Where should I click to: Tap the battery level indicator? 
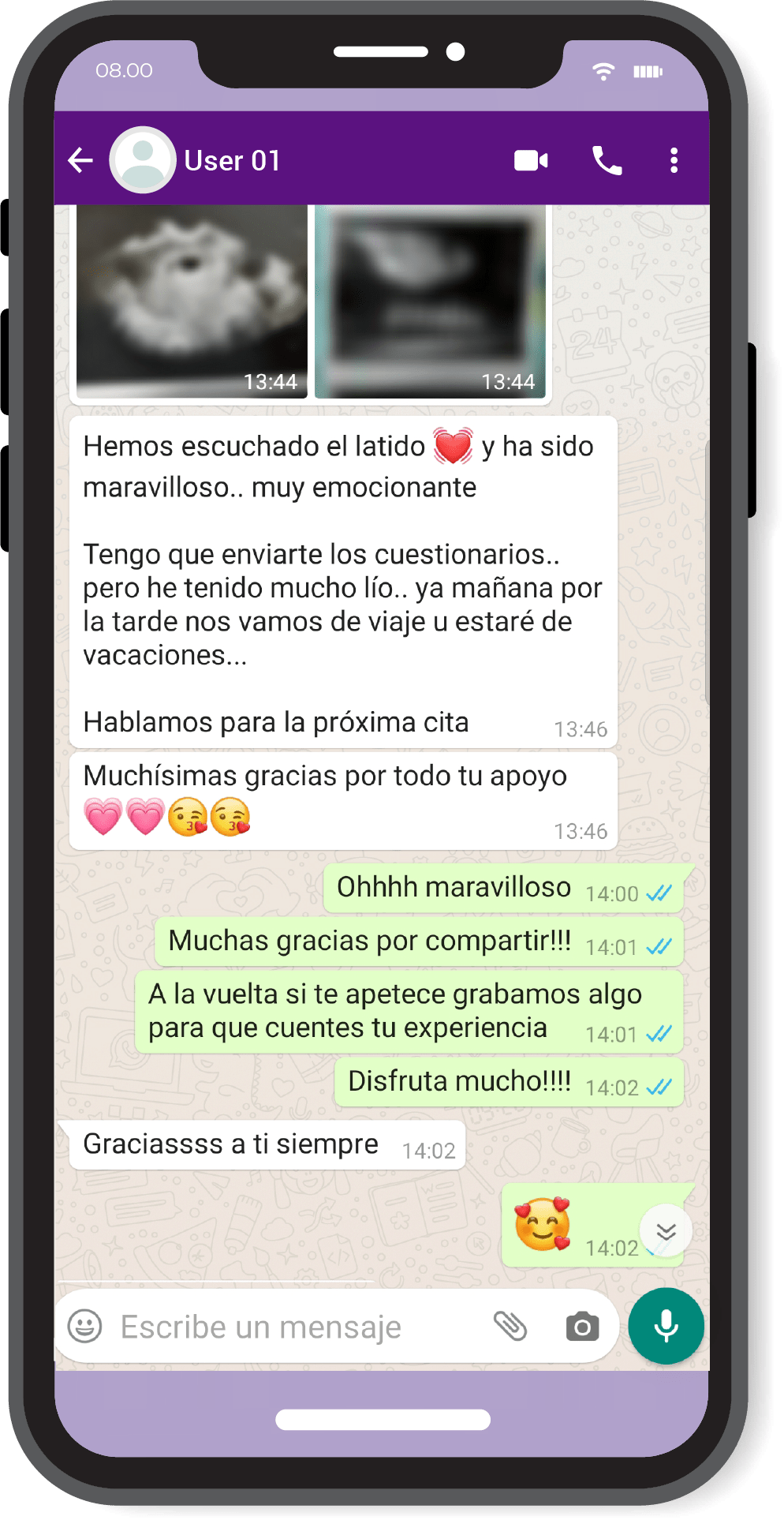[x=648, y=70]
